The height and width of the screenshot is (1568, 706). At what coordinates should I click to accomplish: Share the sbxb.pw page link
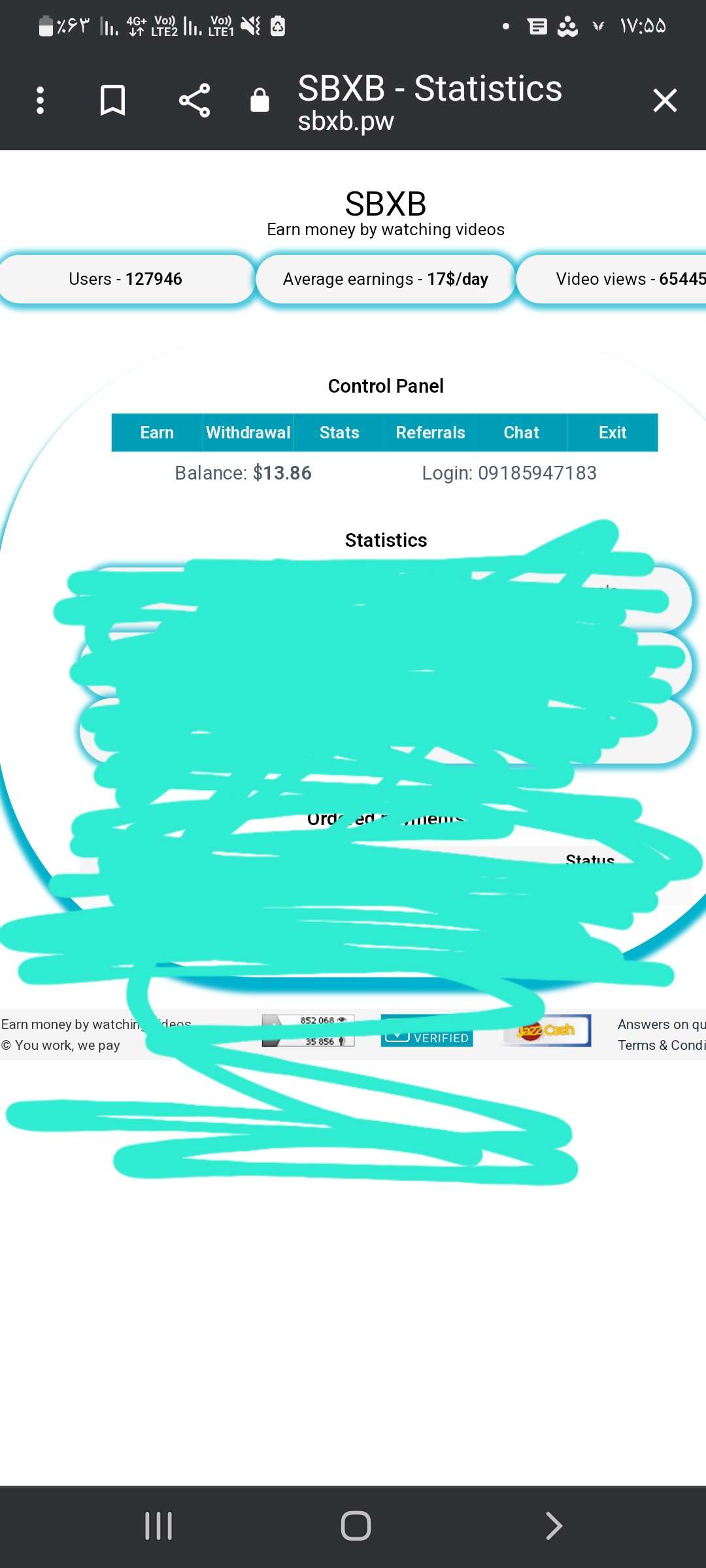[194, 101]
